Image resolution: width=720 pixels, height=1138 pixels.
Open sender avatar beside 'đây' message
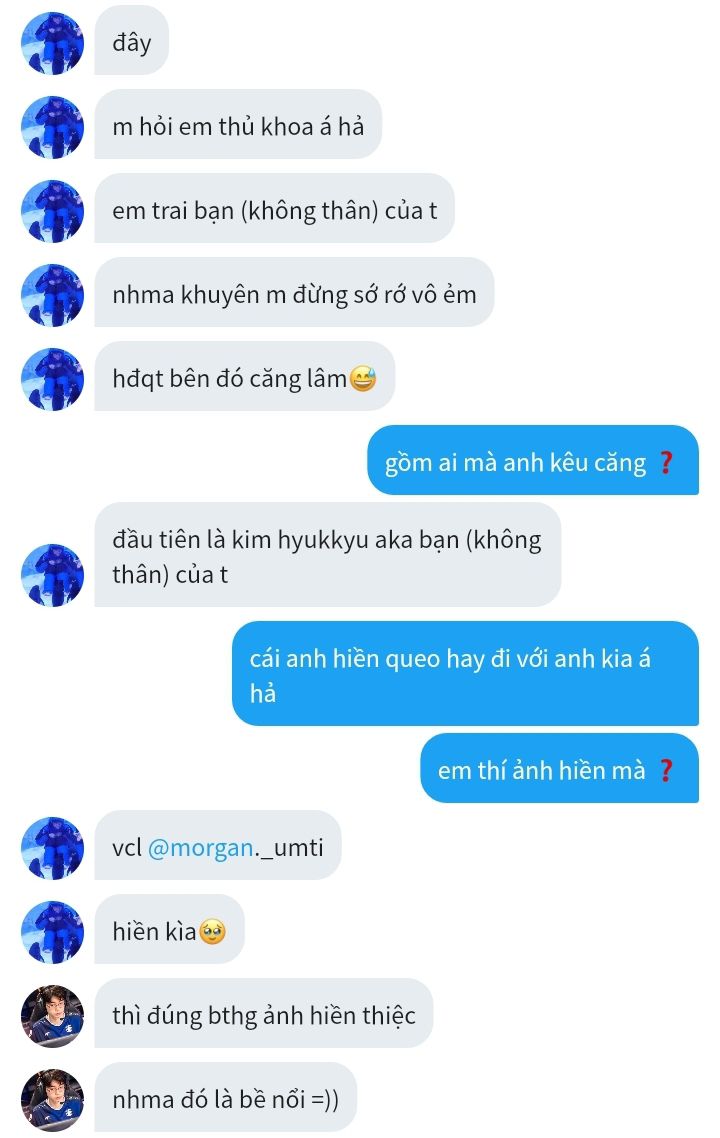(52, 43)
